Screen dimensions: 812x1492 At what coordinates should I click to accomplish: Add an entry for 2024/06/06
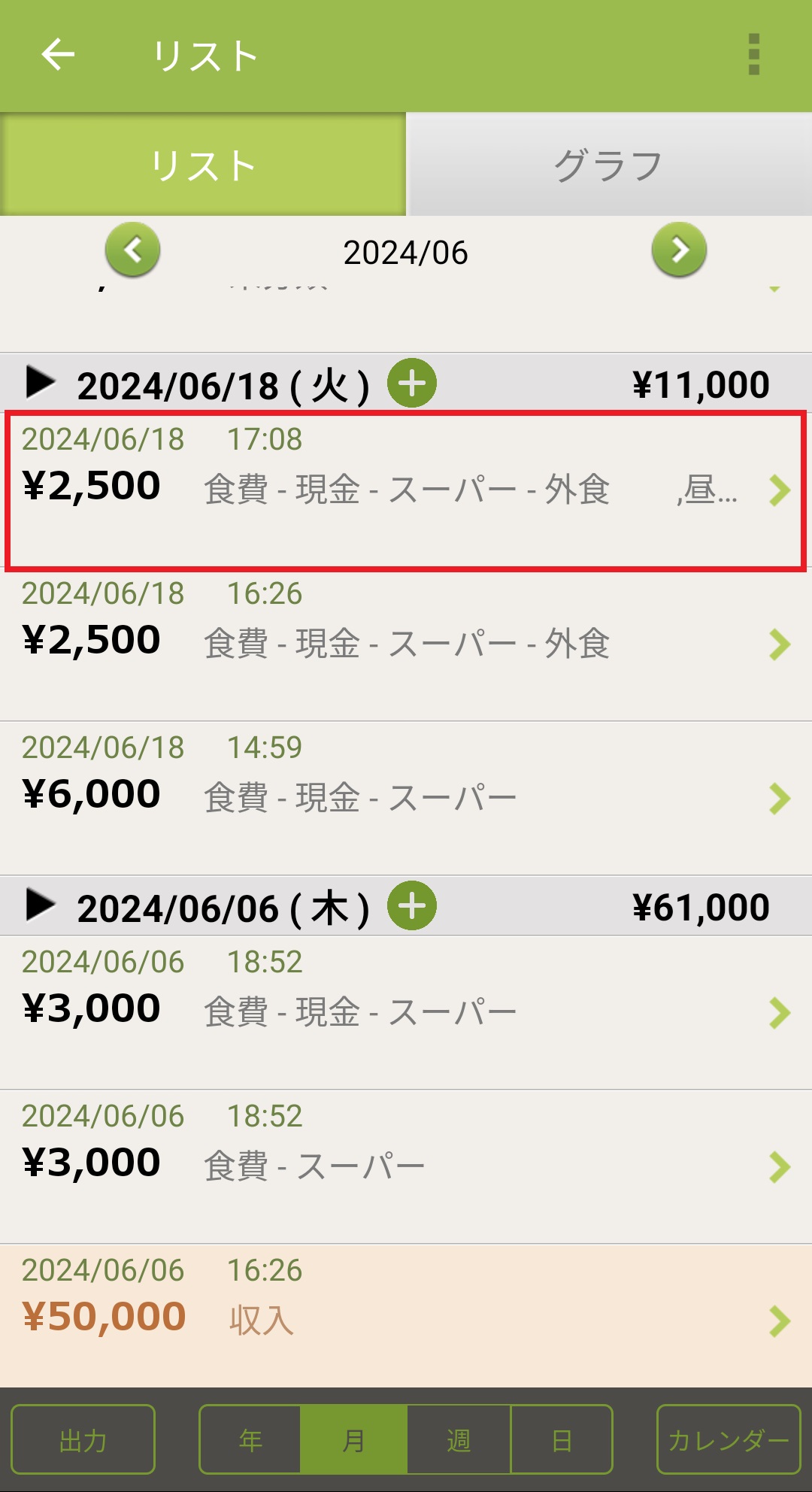pyautogui.click(x=412, y=905)
